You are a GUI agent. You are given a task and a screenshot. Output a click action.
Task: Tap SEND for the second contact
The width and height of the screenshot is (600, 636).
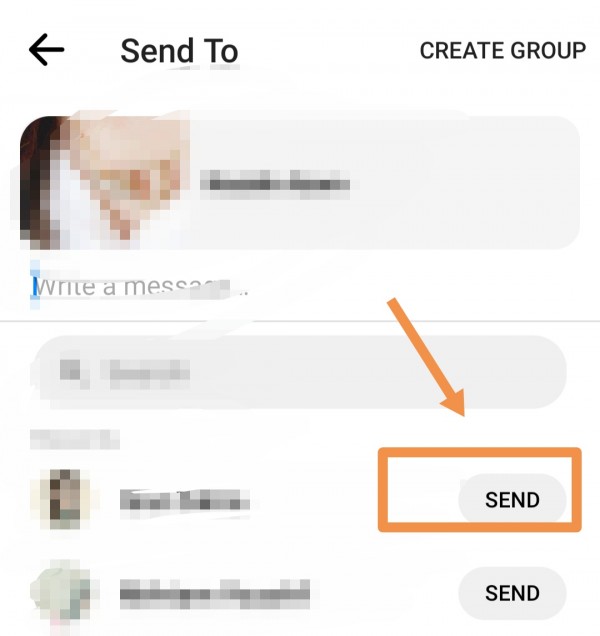[512, 594]
